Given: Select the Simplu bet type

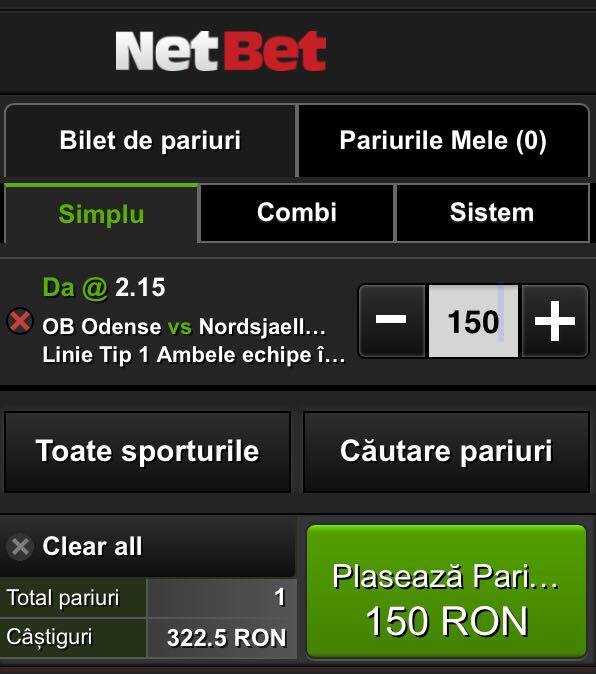Looking at the screenshot, I should point(101,214).
